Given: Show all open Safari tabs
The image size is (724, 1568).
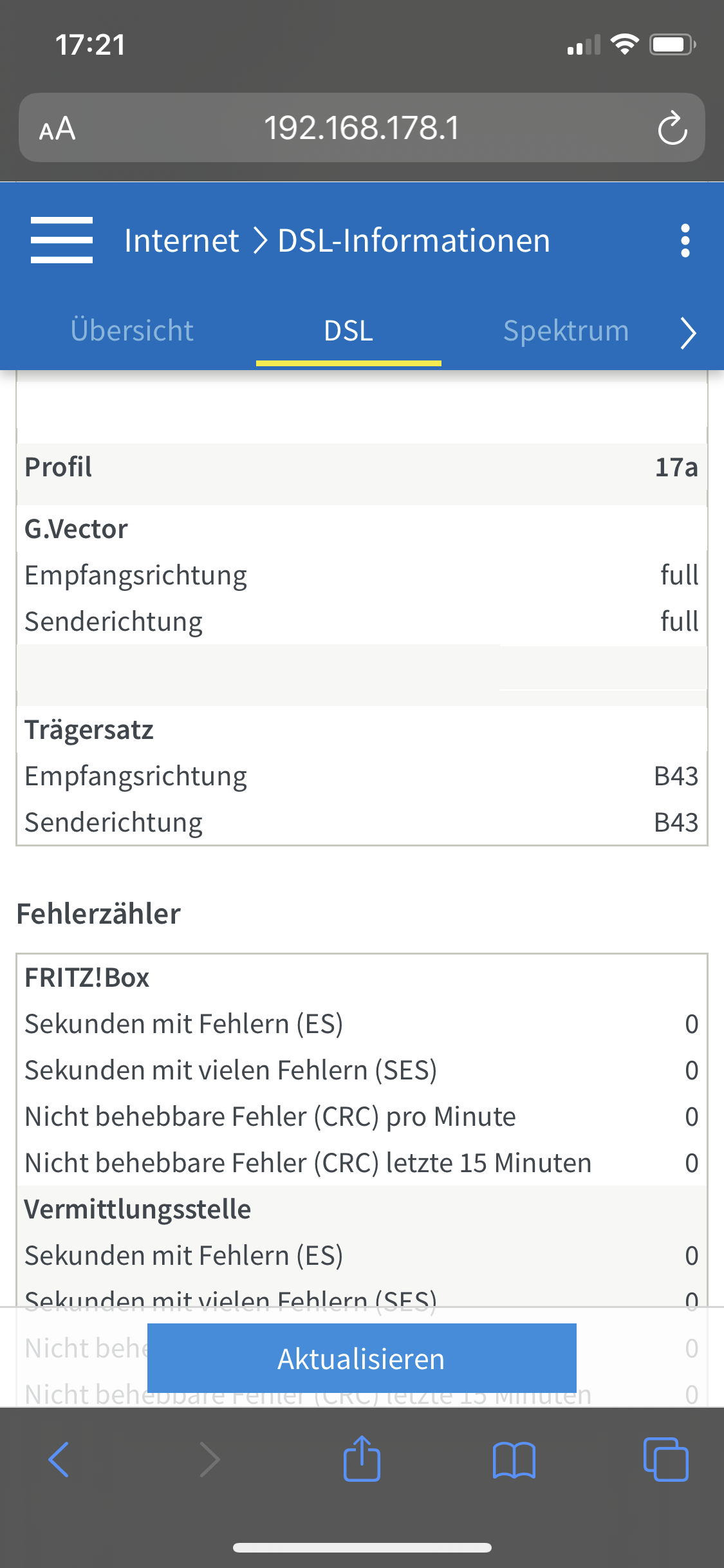Looking at the screenshot, I should 665,1459.
